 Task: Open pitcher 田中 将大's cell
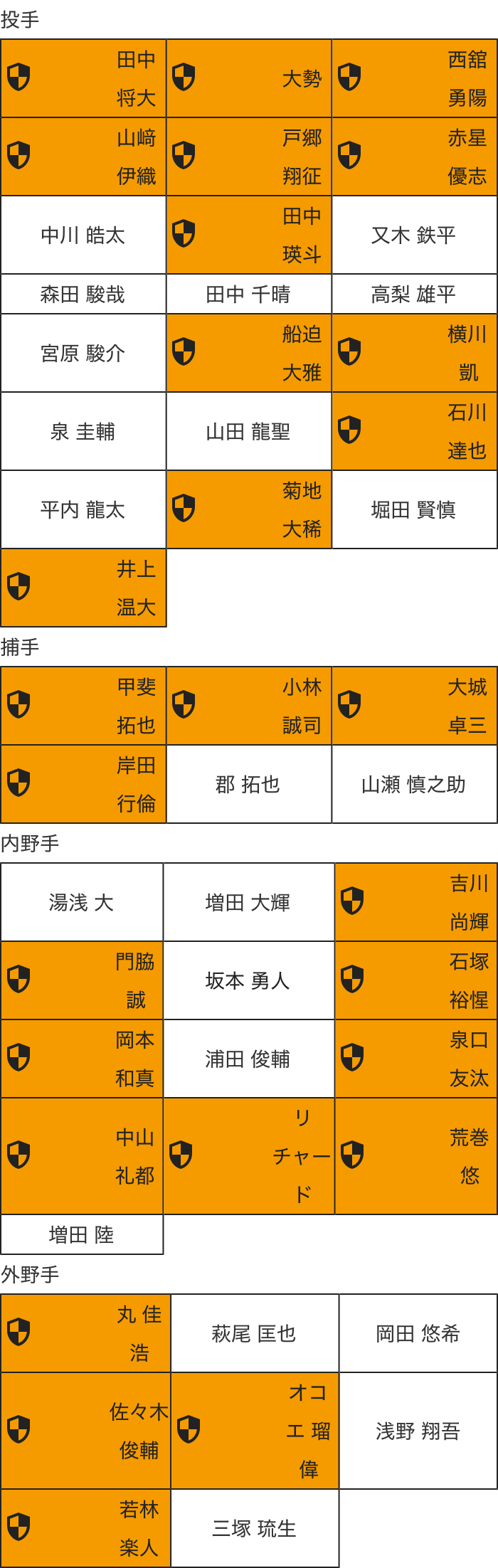(83, 78)
